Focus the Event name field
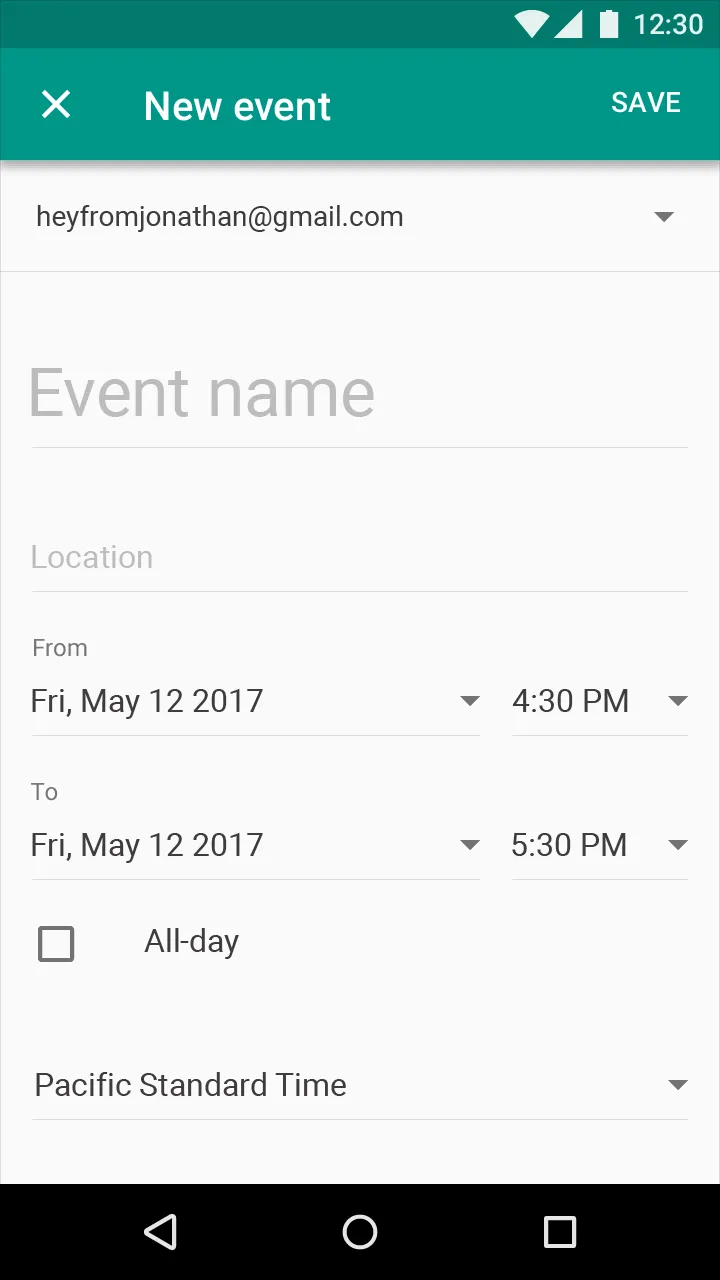Image resolution: width=720 pixels, height=1280 pixels. (x=358, y=394)
